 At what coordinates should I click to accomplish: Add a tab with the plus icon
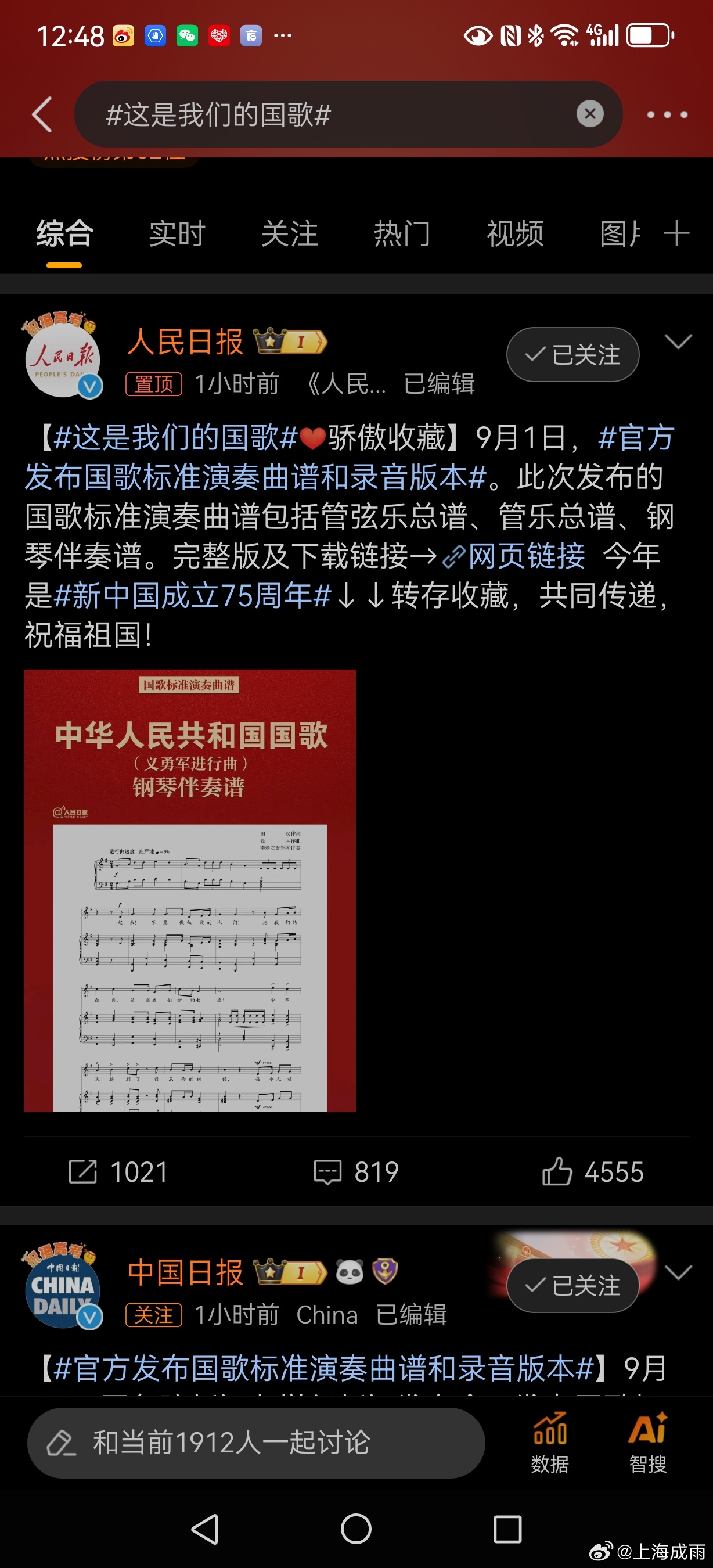(x=676, y=233)
